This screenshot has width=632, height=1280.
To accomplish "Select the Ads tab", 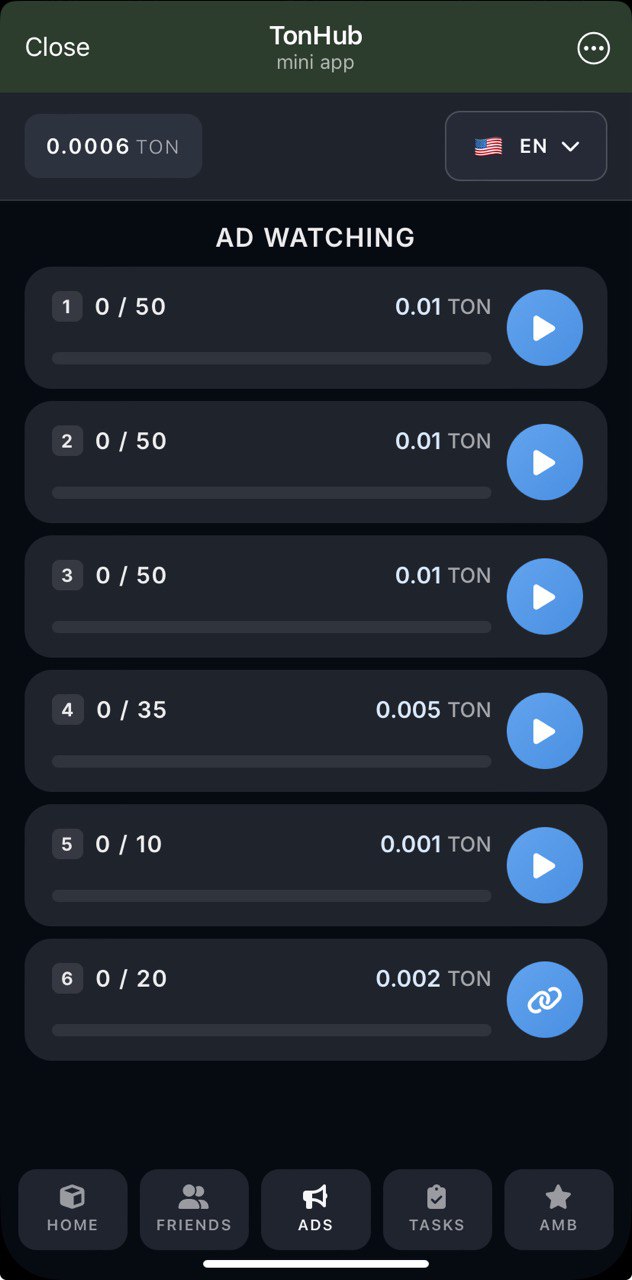I will (315, 1209).
